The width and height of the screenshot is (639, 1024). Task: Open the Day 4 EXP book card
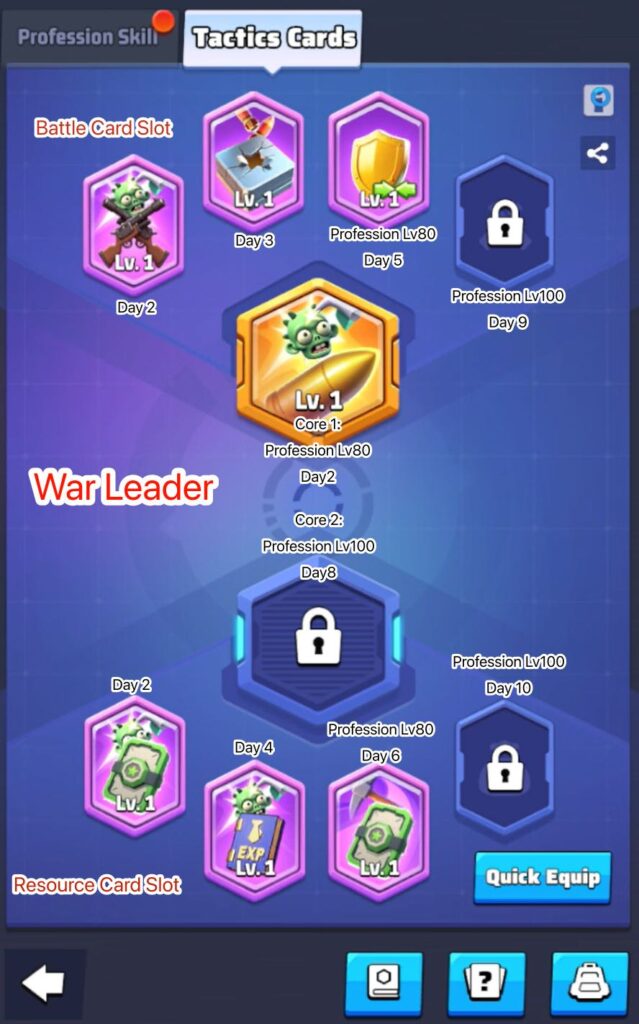click(254, 830)
